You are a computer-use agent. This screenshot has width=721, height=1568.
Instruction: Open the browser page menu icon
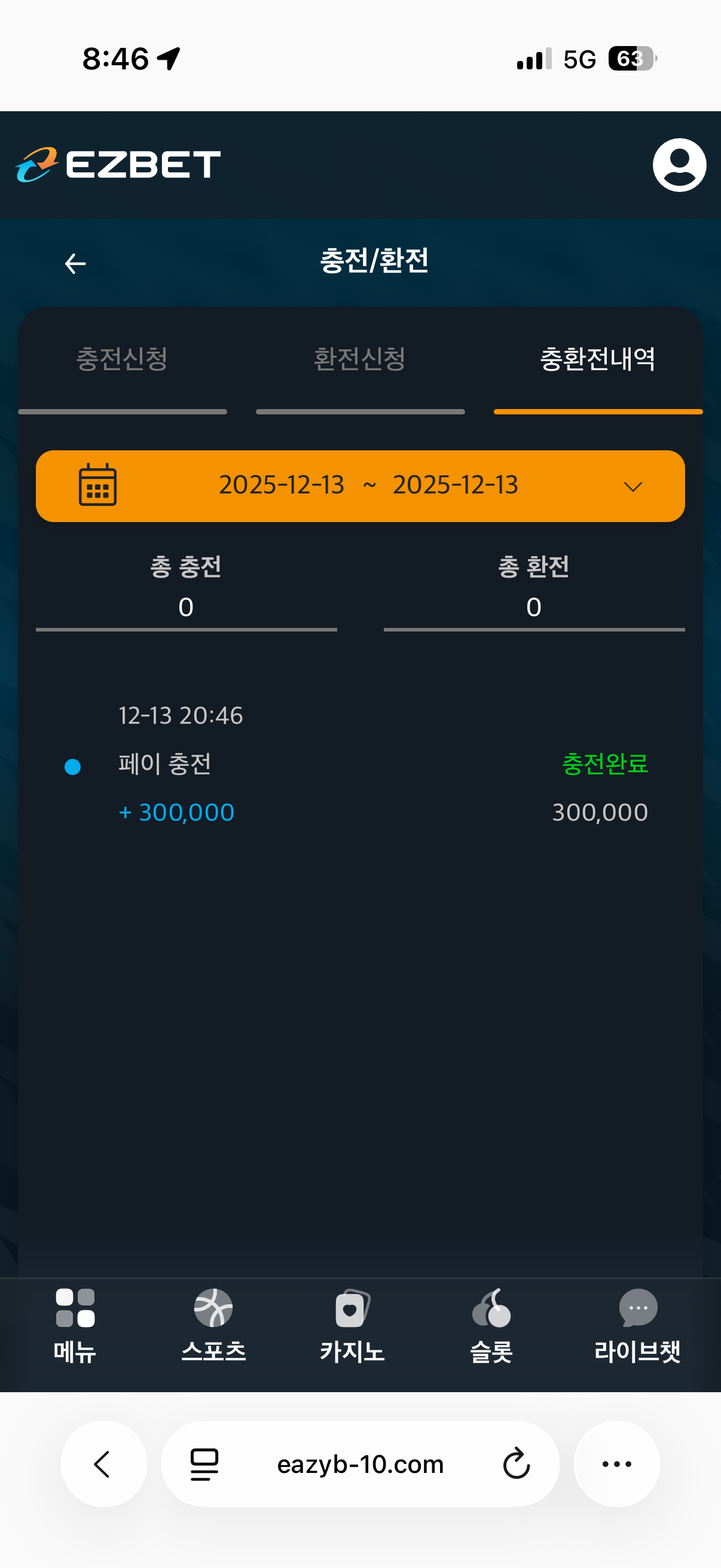pyautogui.click(x=204, y=1464)
